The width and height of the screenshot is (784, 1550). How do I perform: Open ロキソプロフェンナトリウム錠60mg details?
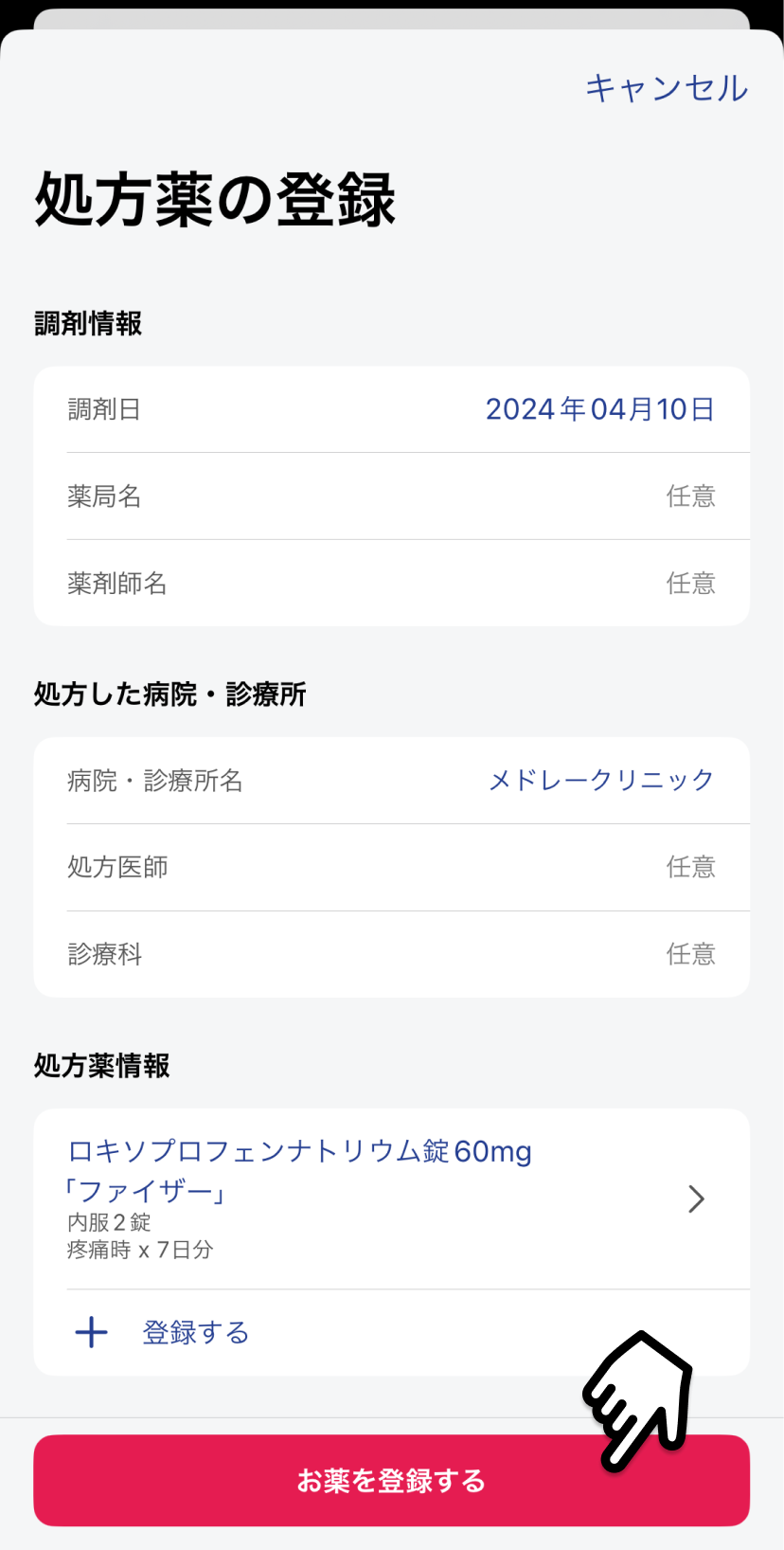391,1199
